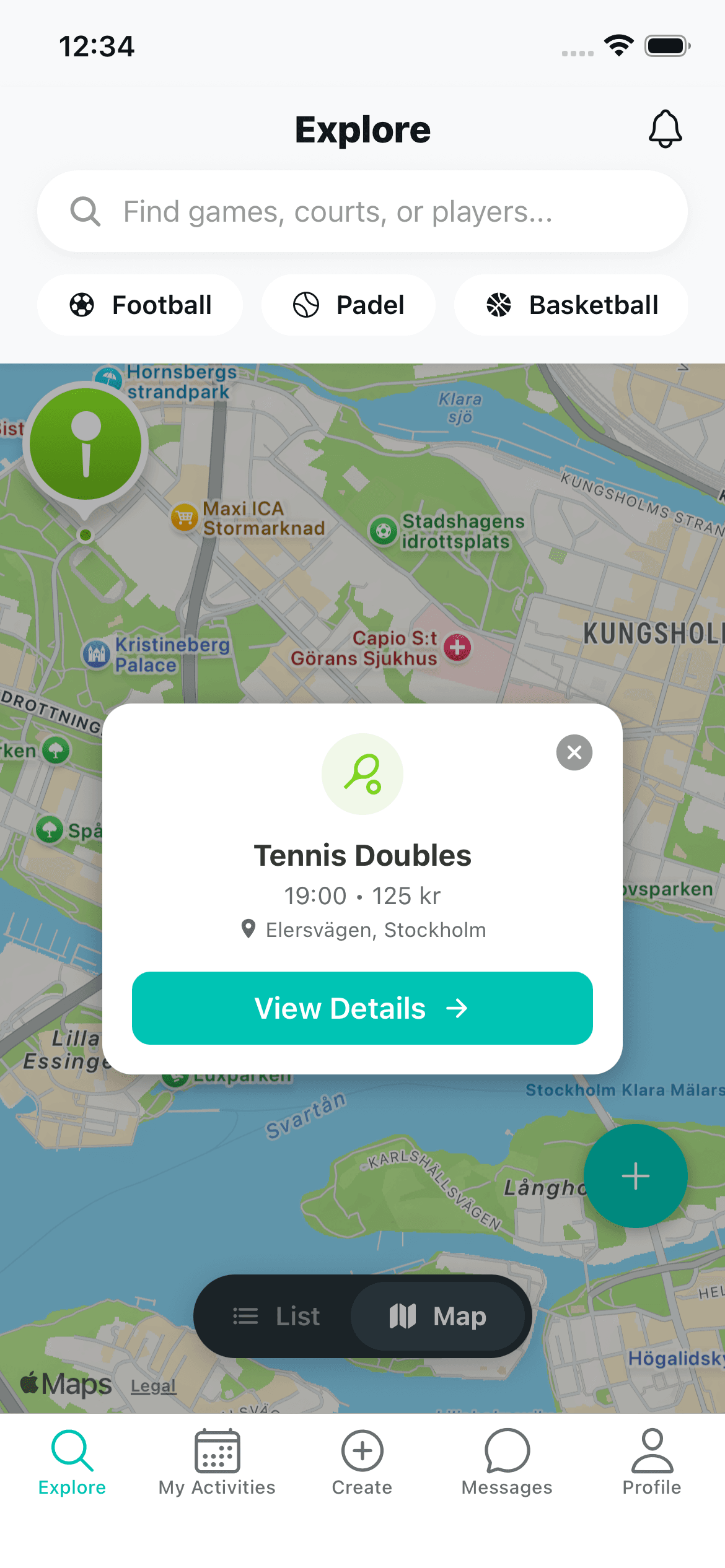Viewport: 725px width, 1568px height.
Task: Dismiss the Tennis Doubles popup
Action: pyautogui.click(x=574, y=752)
